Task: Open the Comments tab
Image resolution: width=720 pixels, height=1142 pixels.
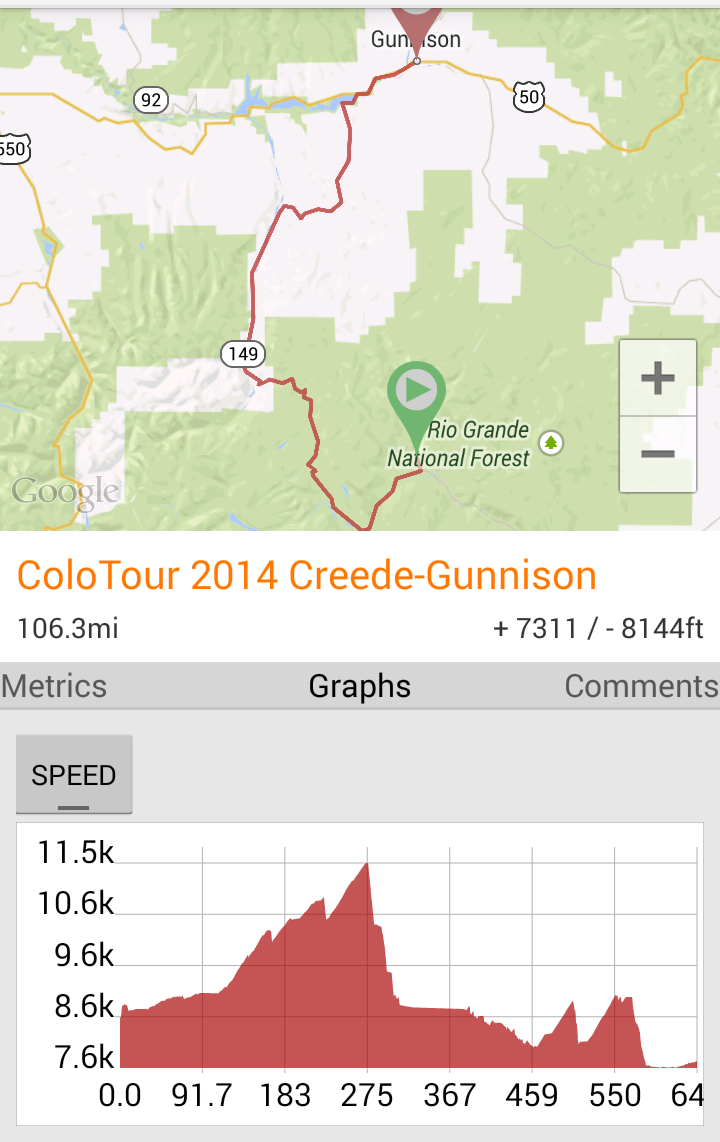Action: pos(641,686)
